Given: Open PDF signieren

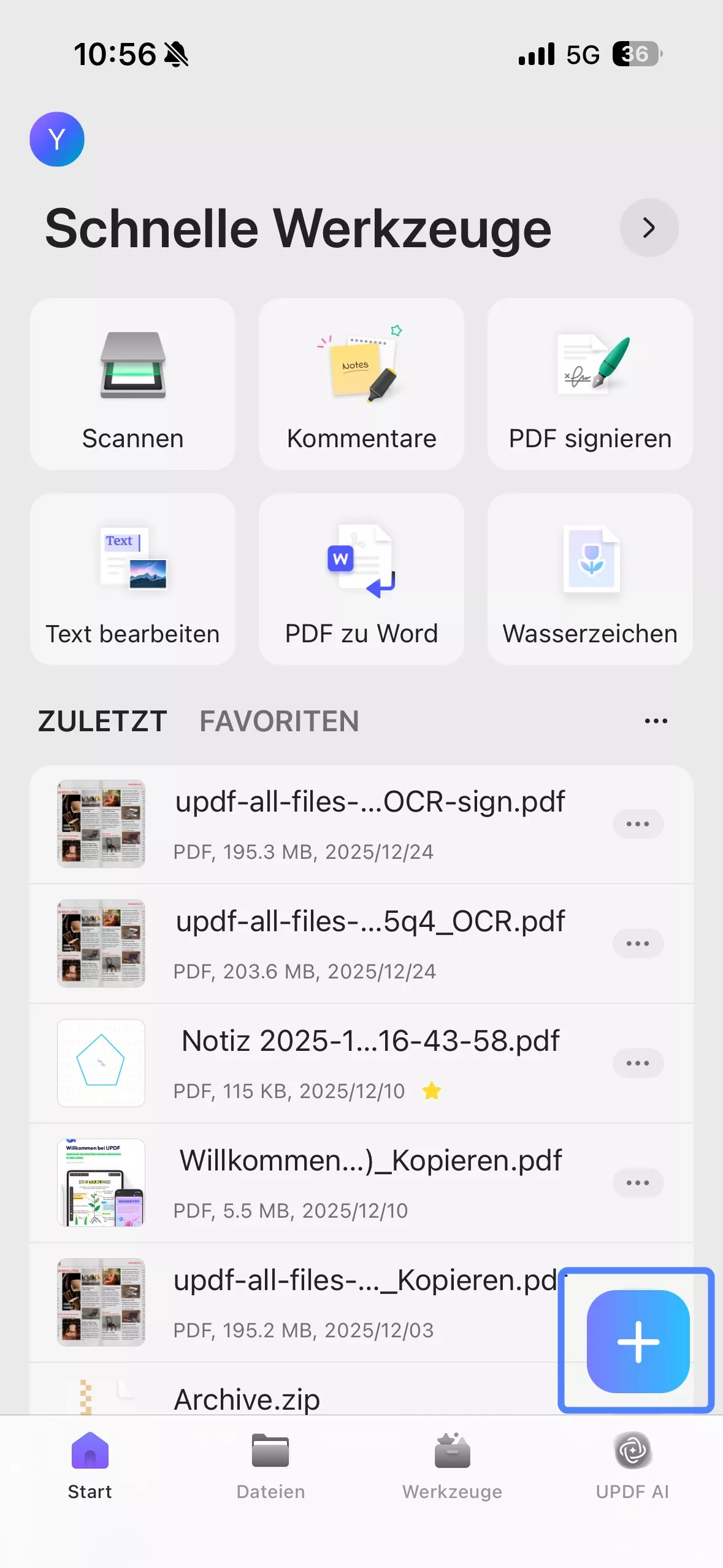Looking at the screenshot, I should (589, 384).
